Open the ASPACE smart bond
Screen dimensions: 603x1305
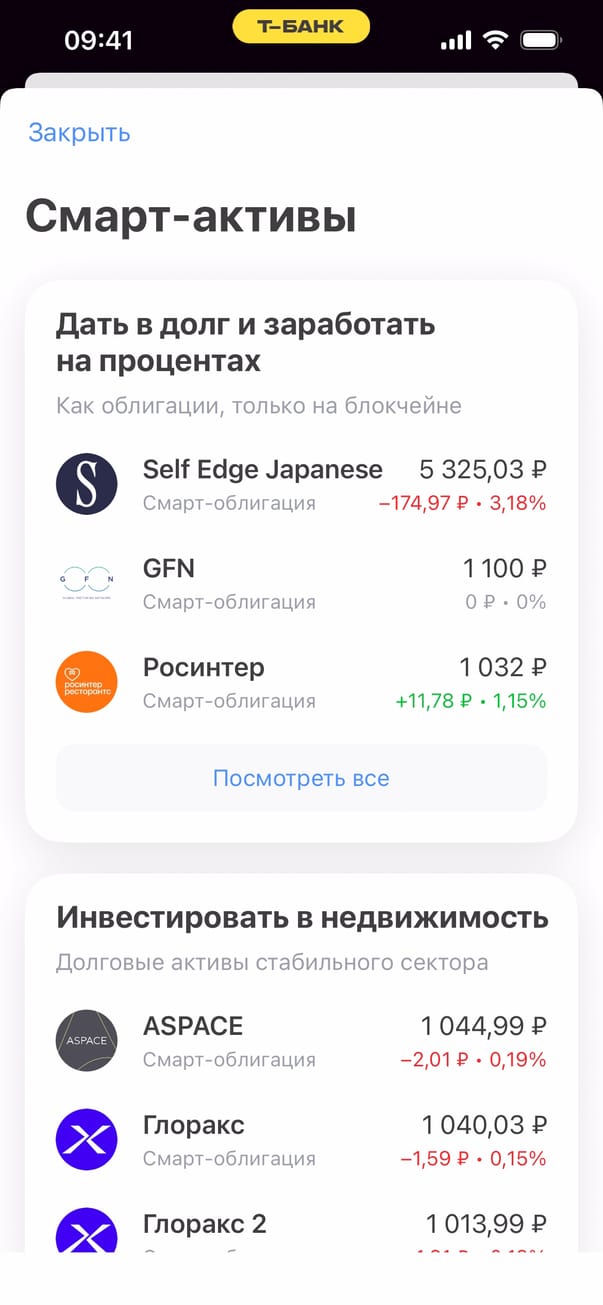click(300, 1041)
